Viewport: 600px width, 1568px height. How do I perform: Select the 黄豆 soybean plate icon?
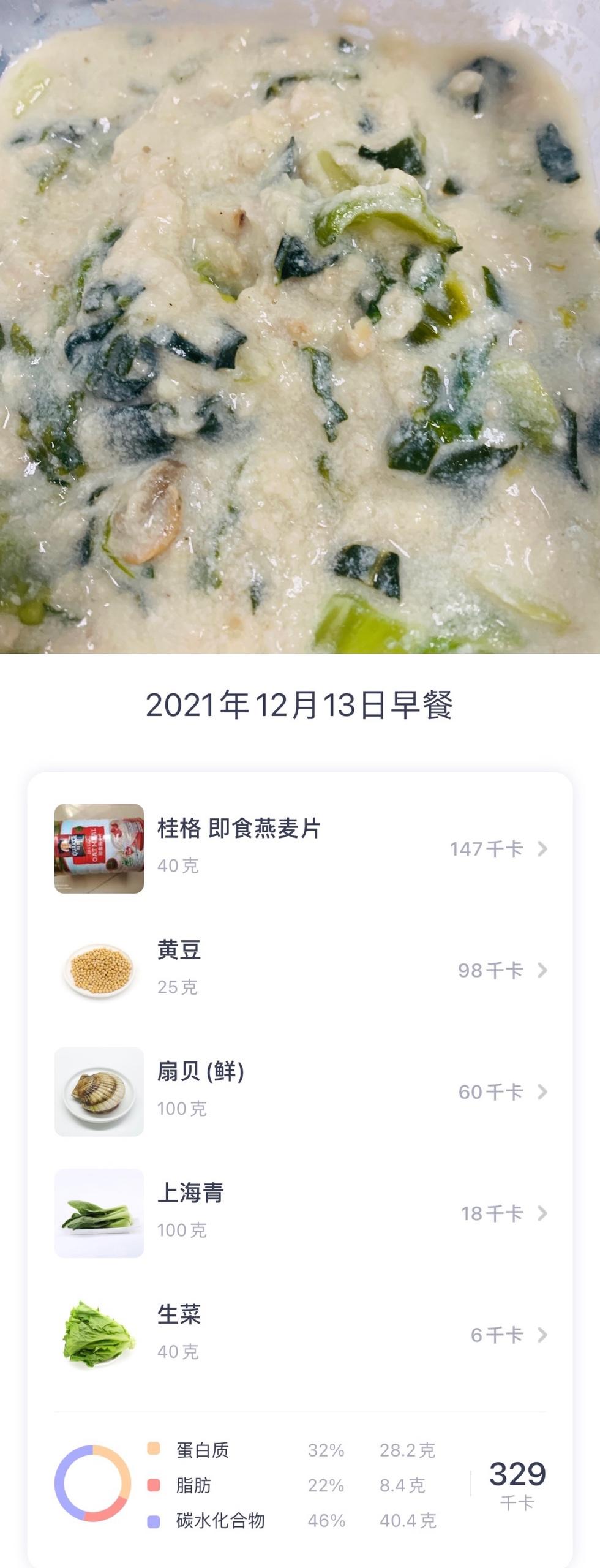click(99, 968)
